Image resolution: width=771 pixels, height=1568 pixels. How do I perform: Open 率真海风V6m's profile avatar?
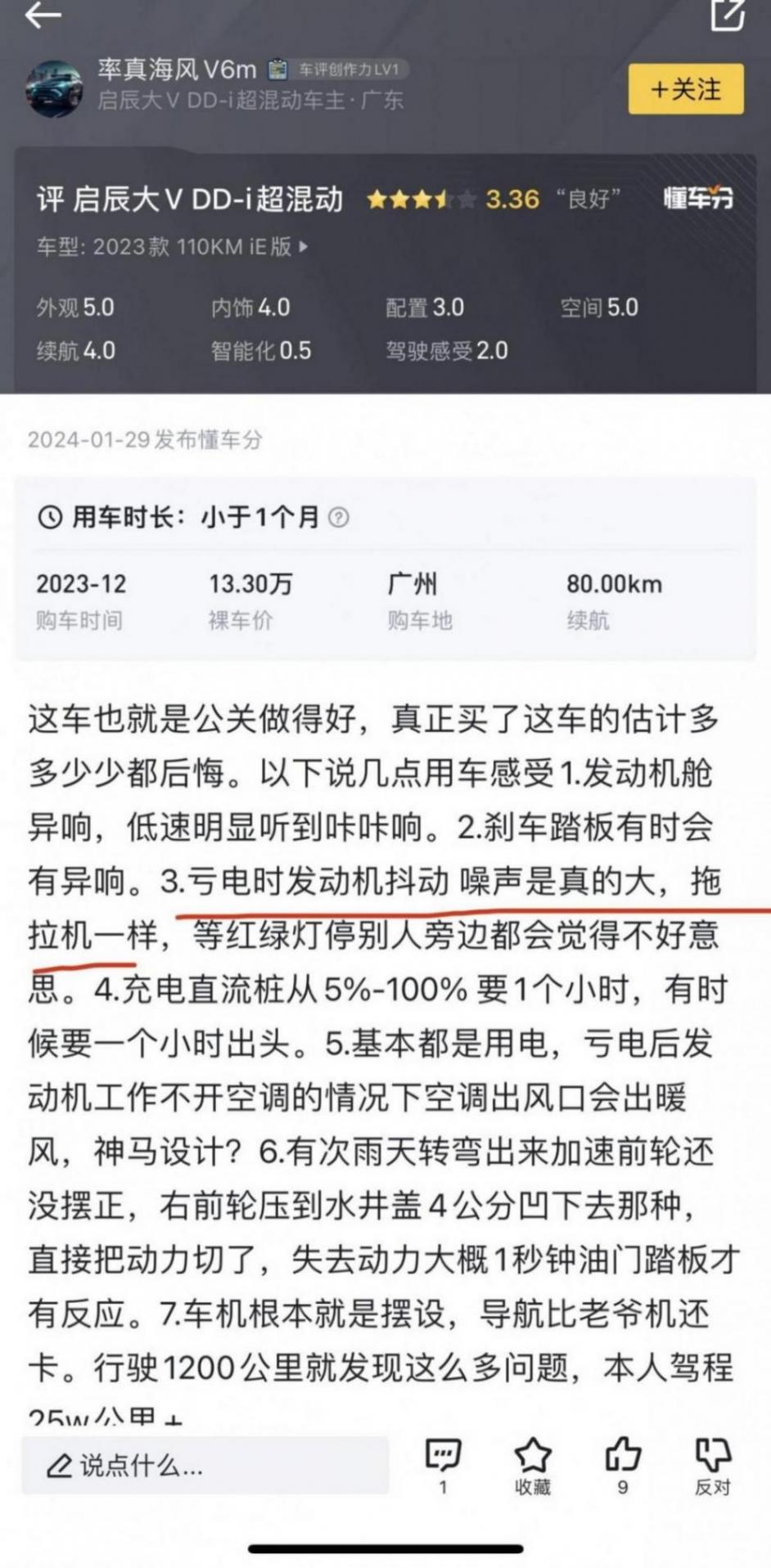[54, 88]
